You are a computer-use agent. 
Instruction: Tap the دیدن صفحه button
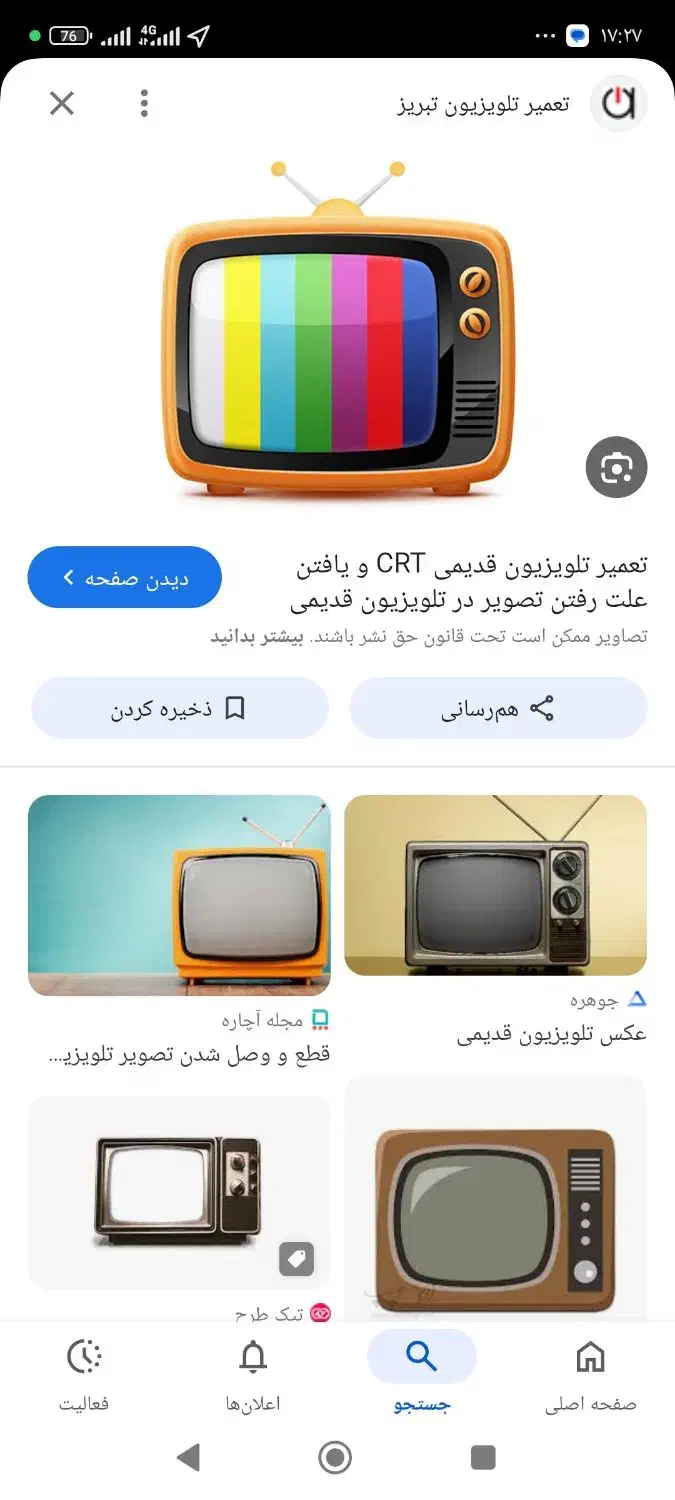pos(125,577)
